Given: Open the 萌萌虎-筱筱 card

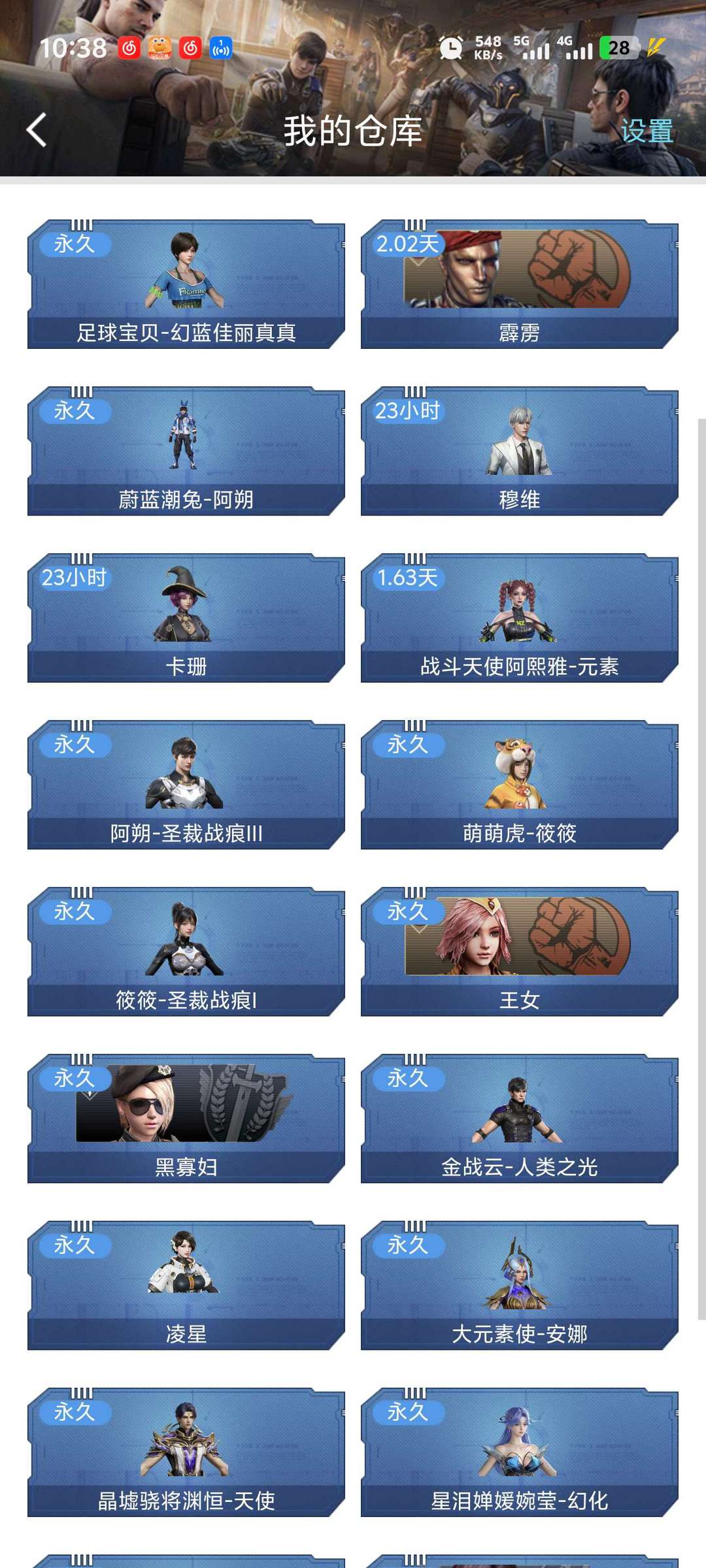Looking at the screenshot, I should pyautogui.click(x=520, y=785).
